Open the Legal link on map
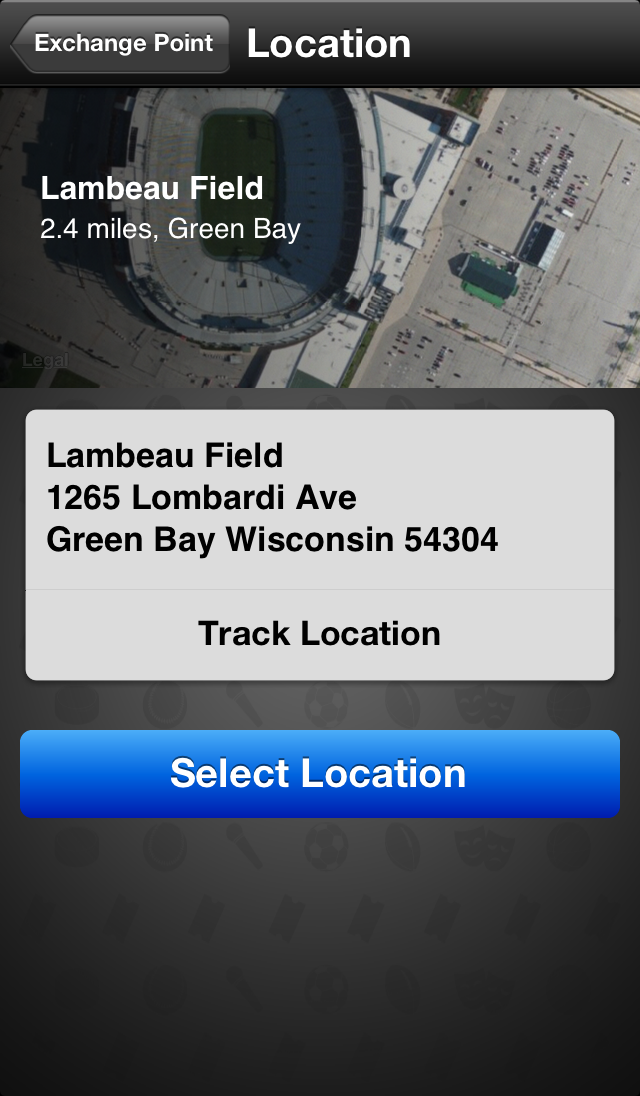This screenshot has height=1096, width=640. (x=45, y=359)
